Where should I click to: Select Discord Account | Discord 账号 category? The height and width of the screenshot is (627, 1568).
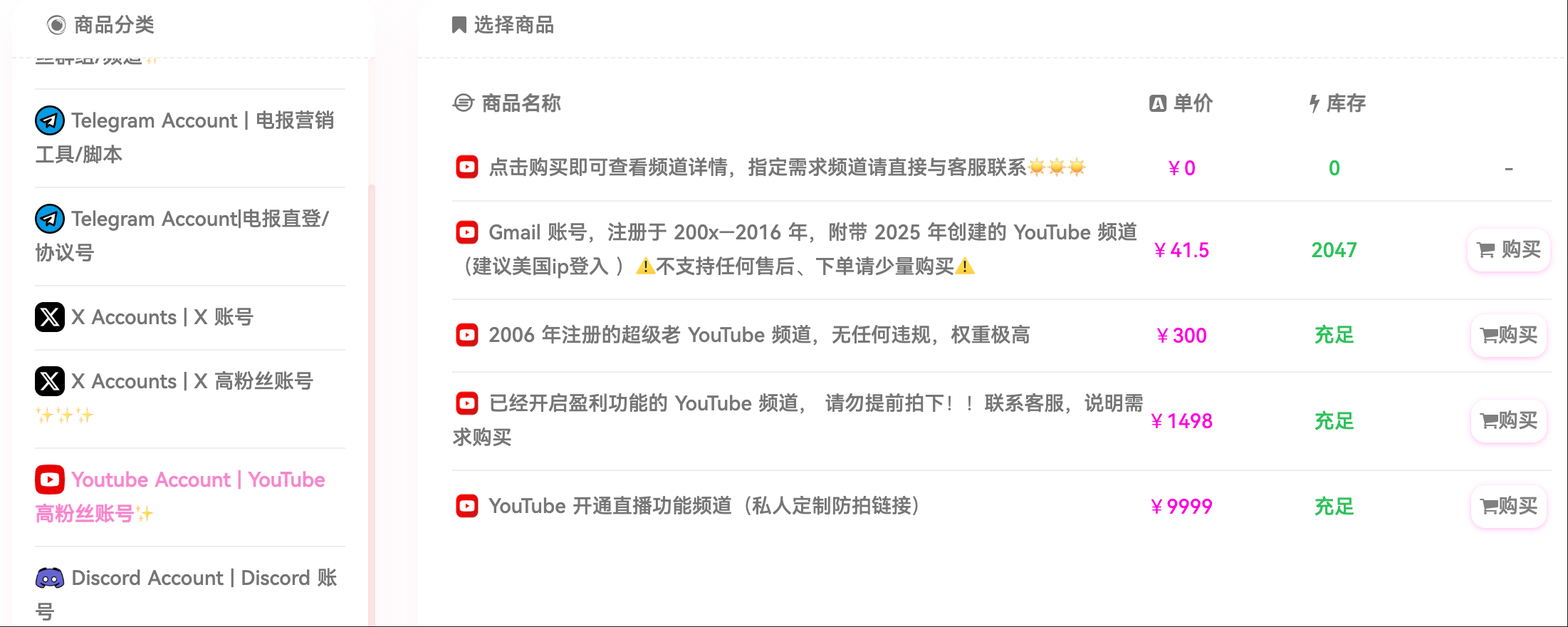click(x=187, y=591)
